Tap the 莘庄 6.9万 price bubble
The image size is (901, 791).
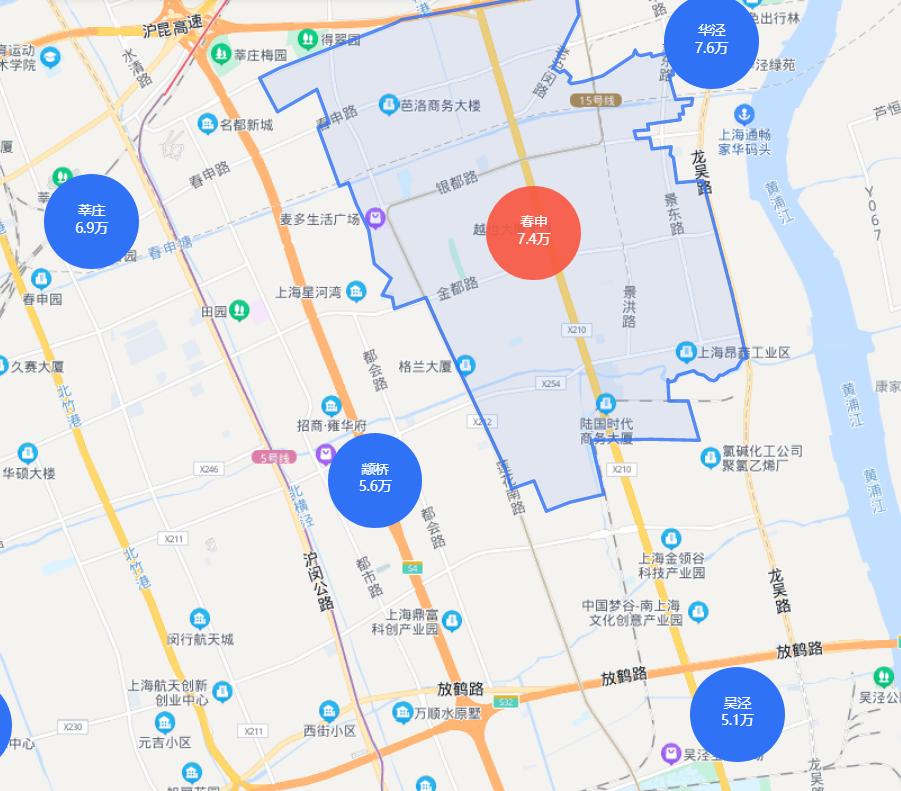coord(91,219)
